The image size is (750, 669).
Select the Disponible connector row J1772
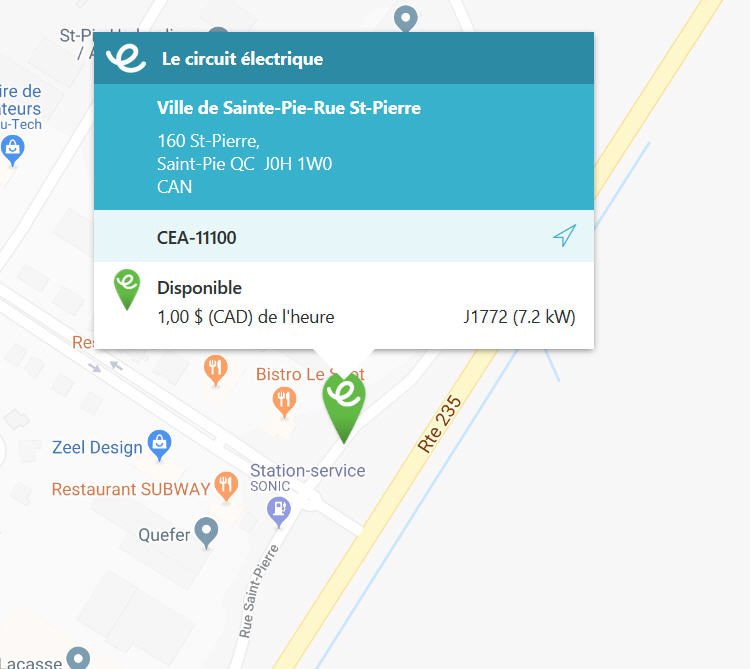pos(344,303)
